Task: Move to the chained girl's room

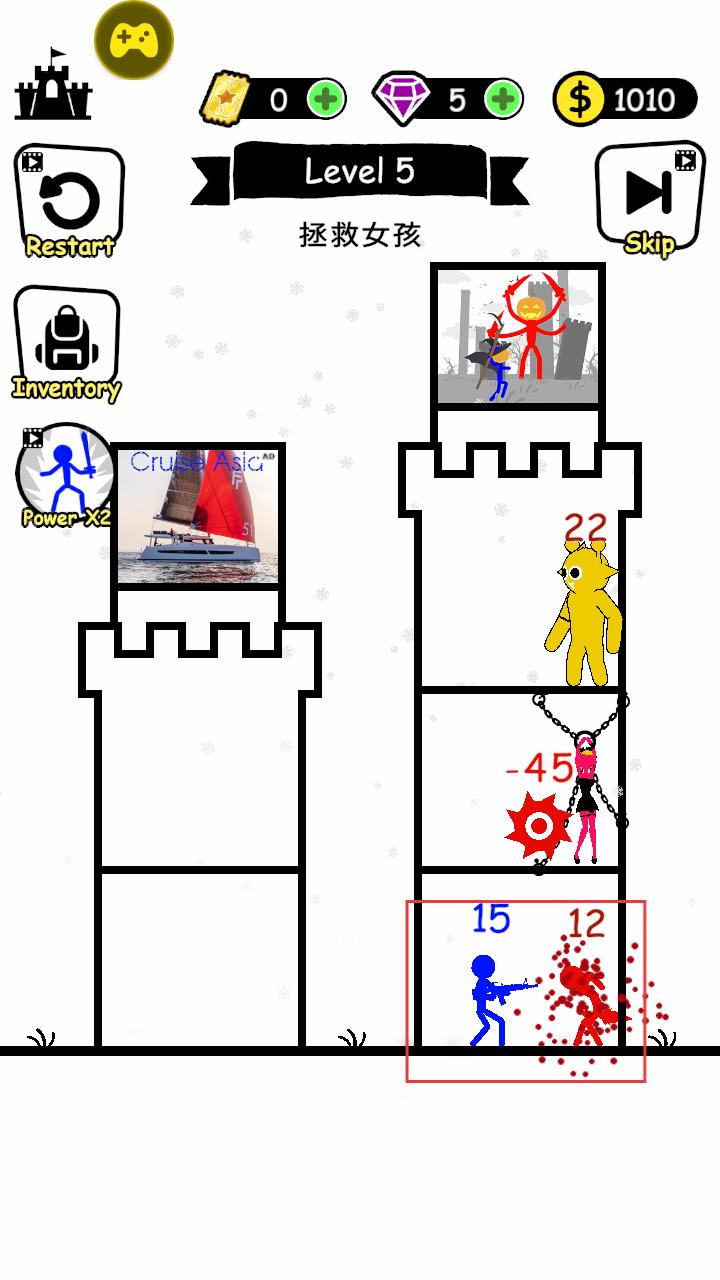Action: [520, 780]
